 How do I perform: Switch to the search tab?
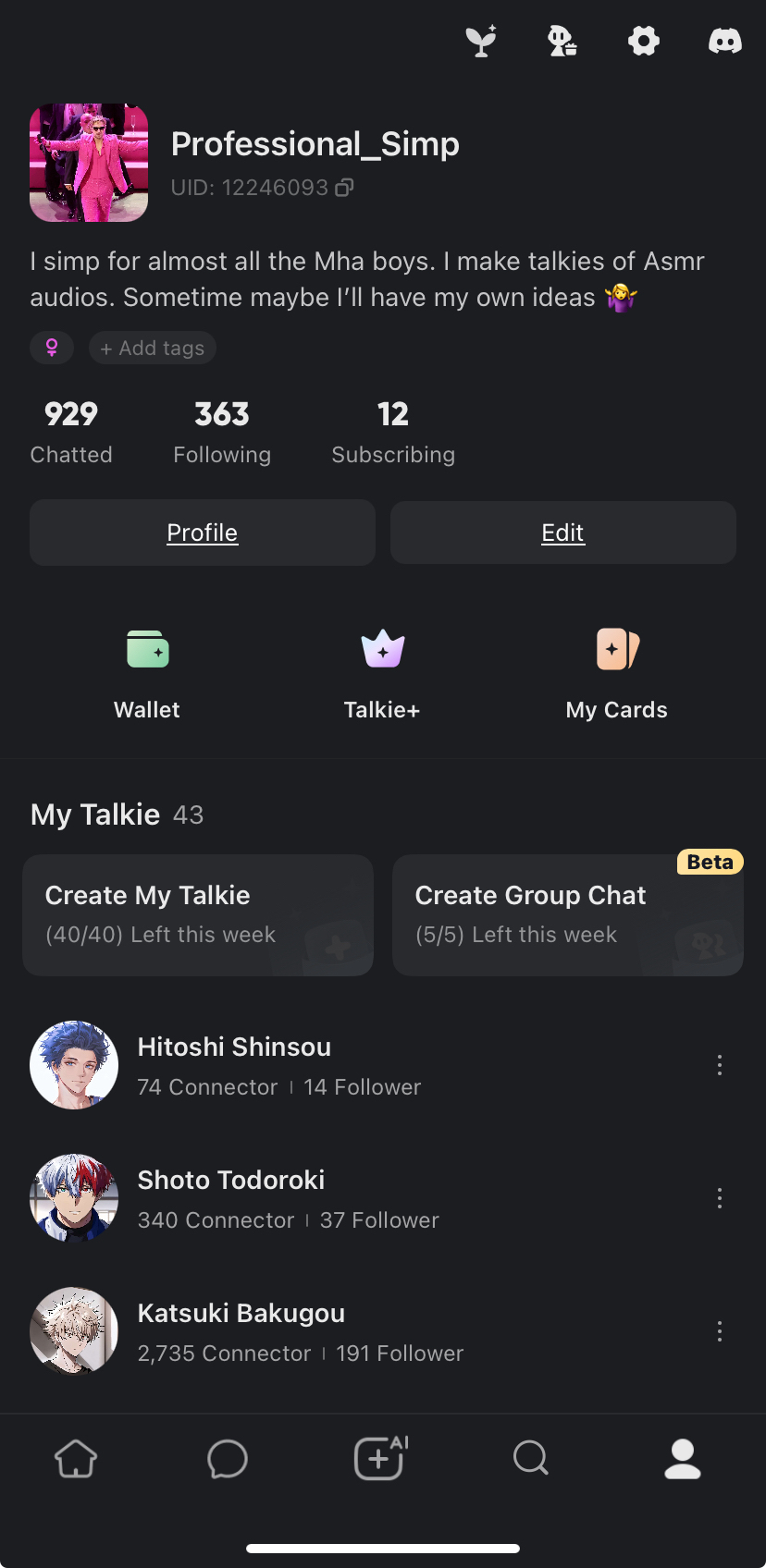(531, 1459)
